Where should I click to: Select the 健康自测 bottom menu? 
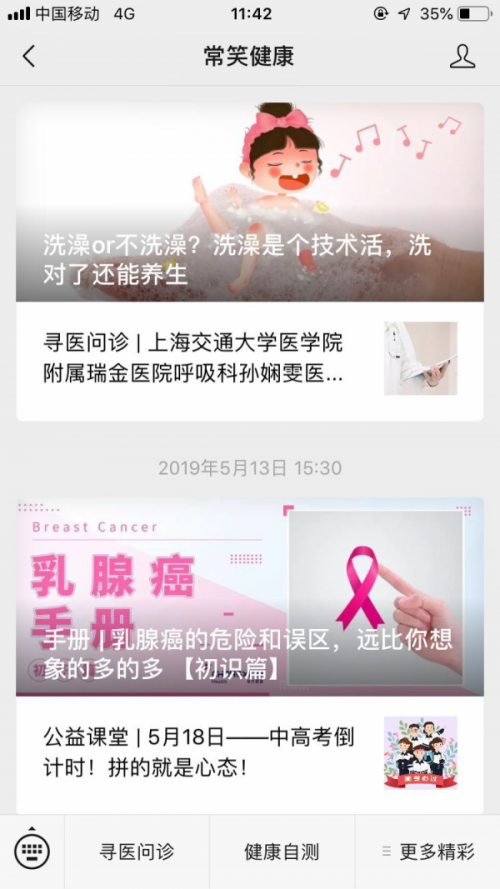point(282,852)
